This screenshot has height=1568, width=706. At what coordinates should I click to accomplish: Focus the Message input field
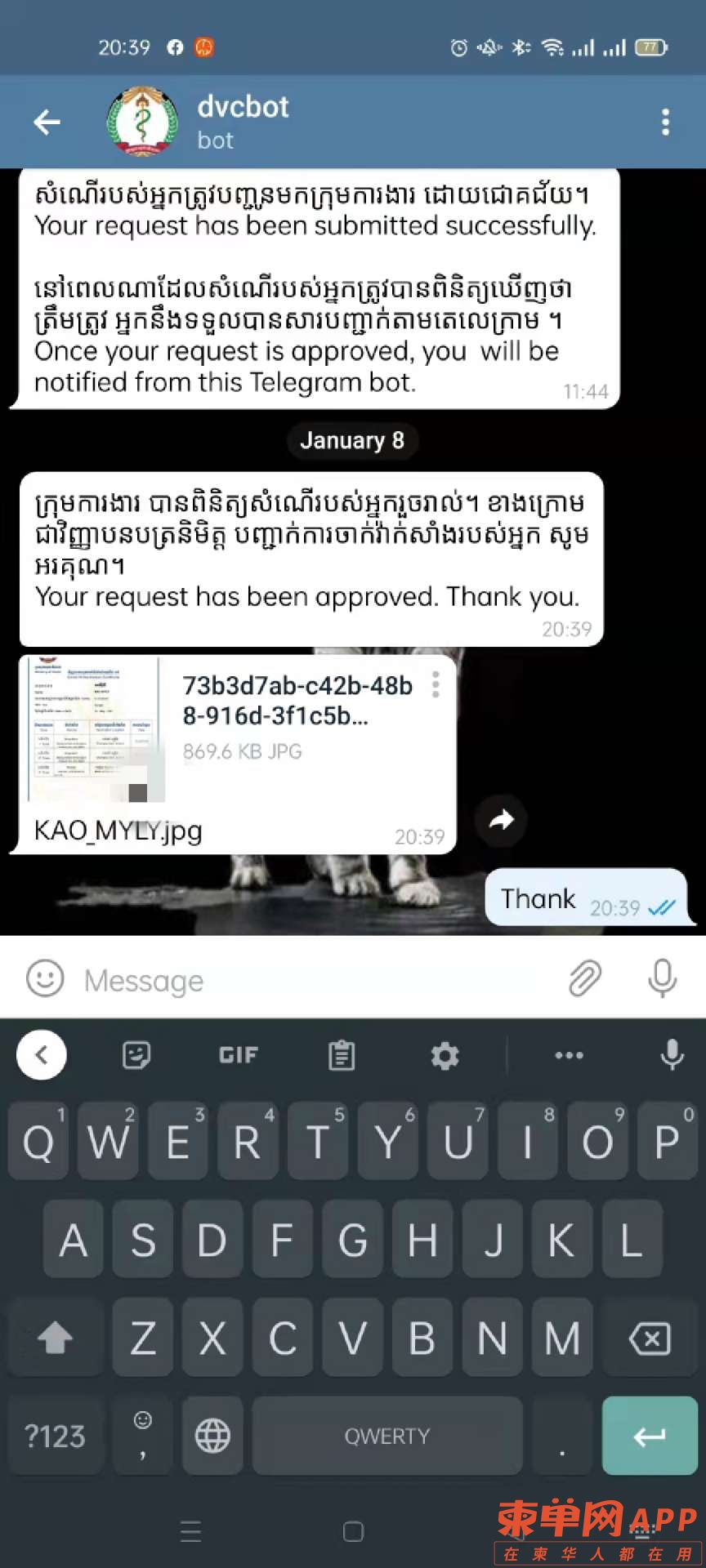(311, 980)
